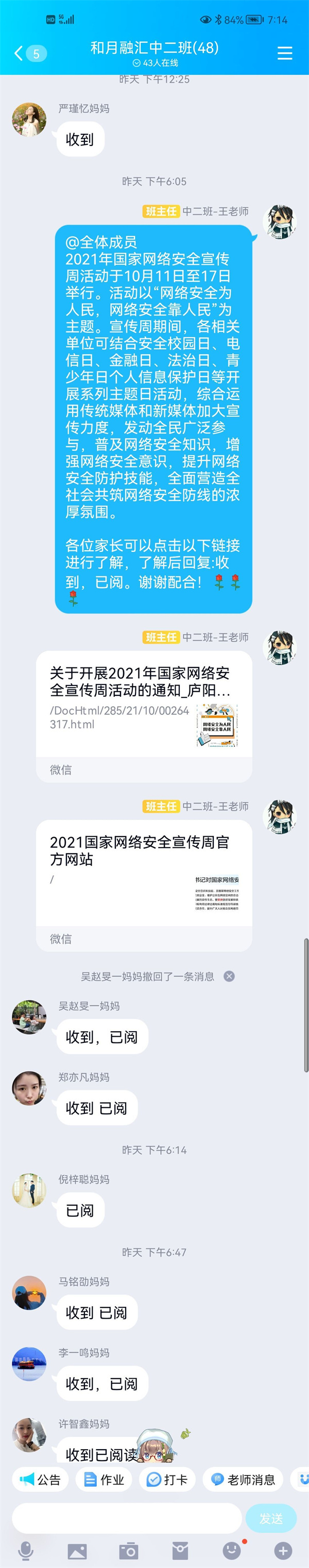
Task: Open the emoji panel
Action: pyautogui.click(x=231, y=1551)
